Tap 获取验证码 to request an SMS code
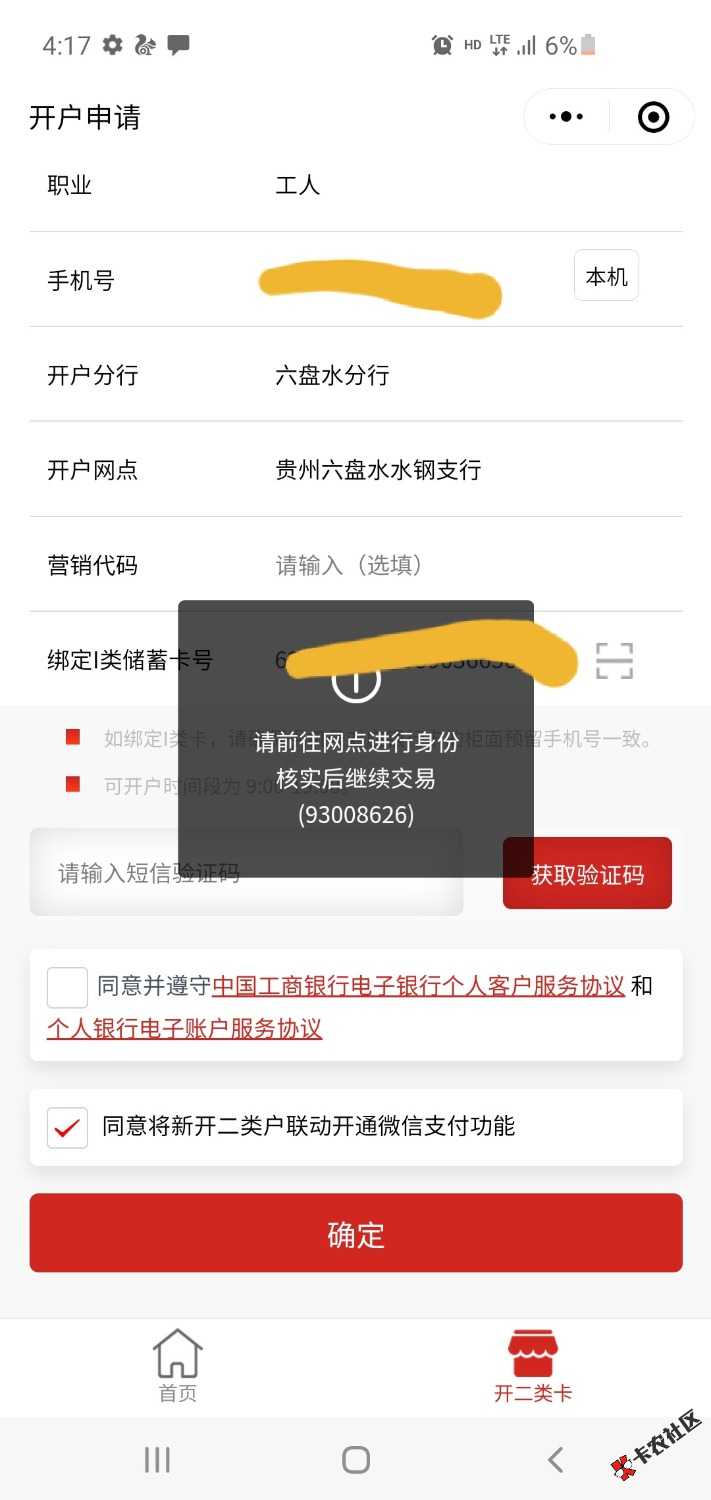This screenshot has height=1500, width=711. pyautogui.click(x=587, y=874)
